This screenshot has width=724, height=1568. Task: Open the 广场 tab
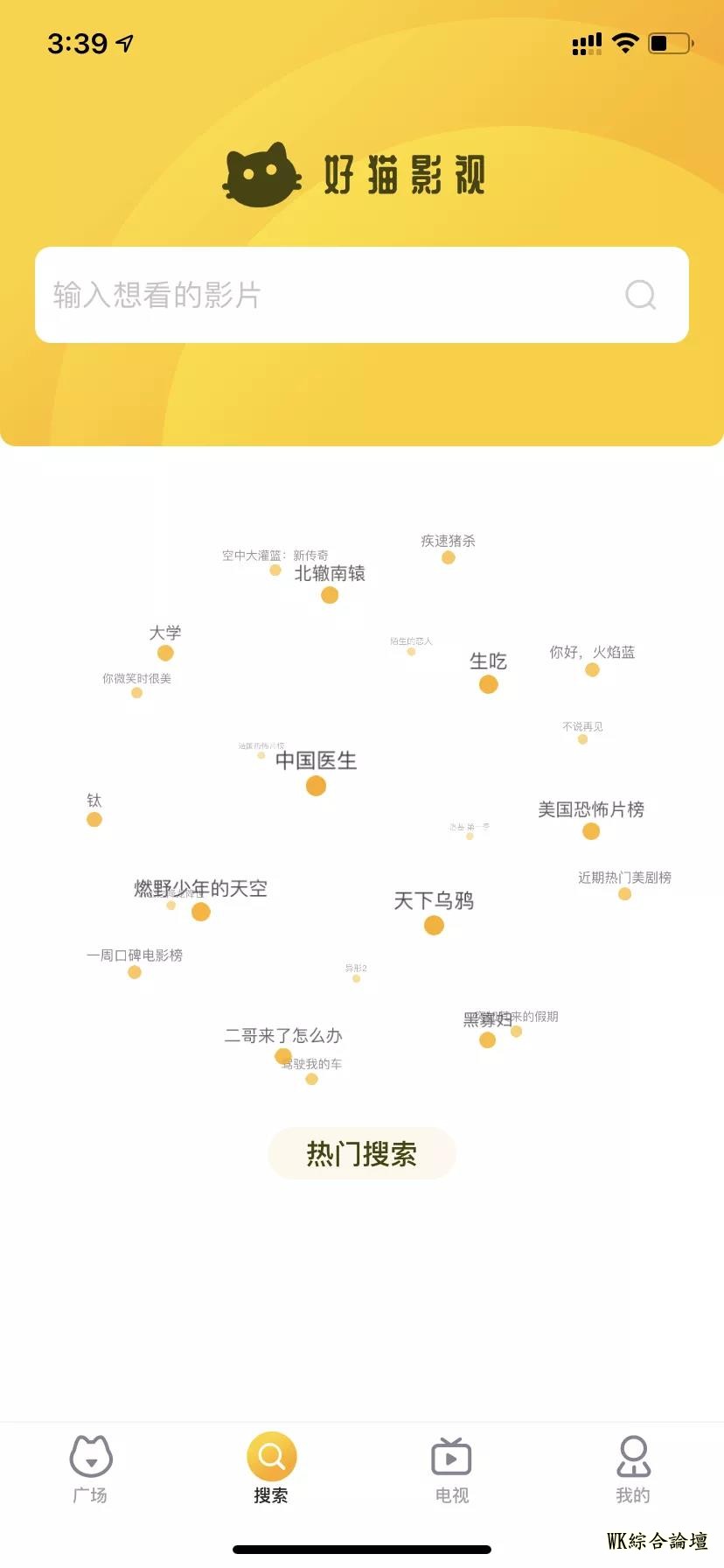[x=90, y=1472]
